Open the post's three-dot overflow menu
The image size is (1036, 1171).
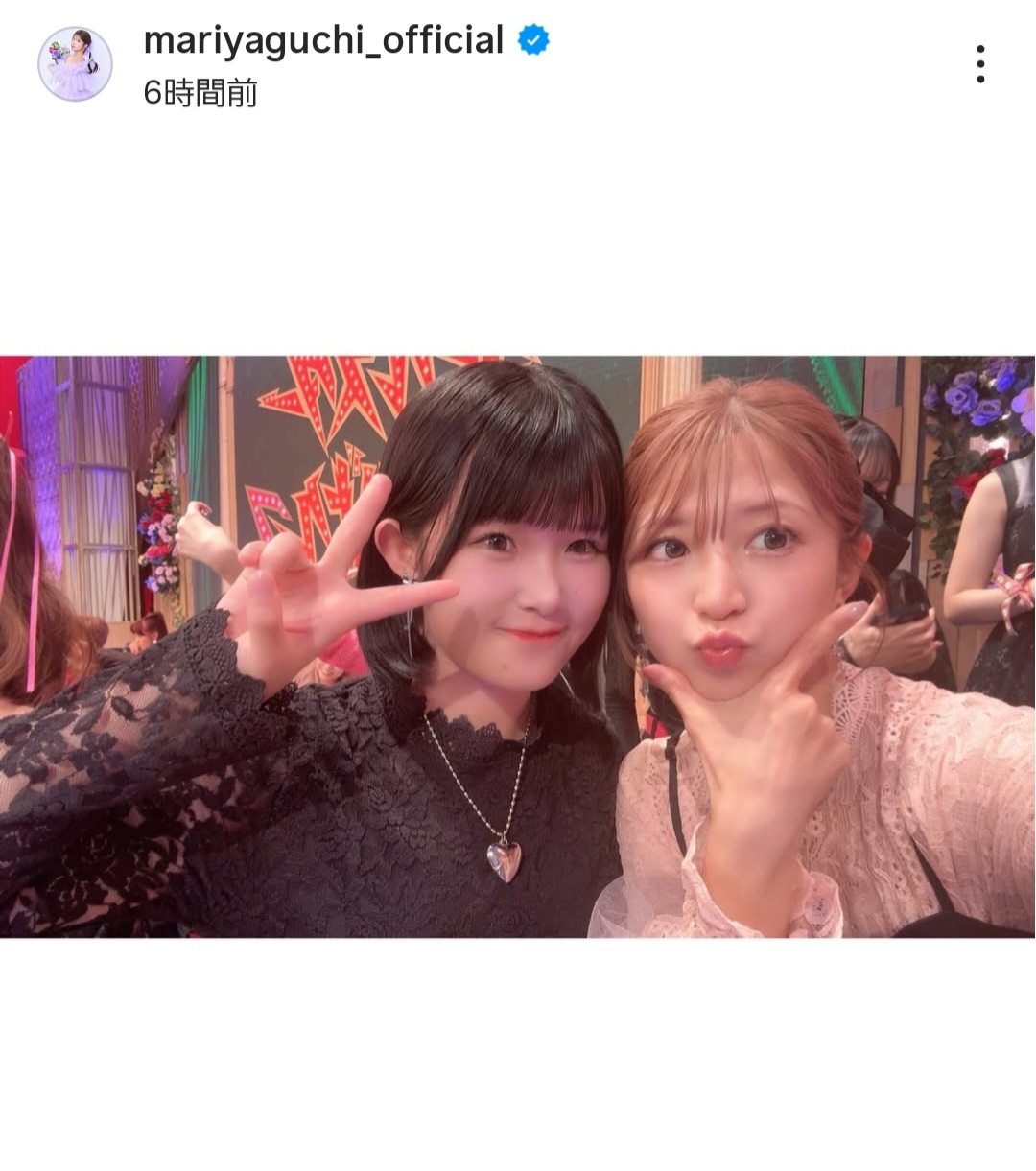tap(979, 64)
